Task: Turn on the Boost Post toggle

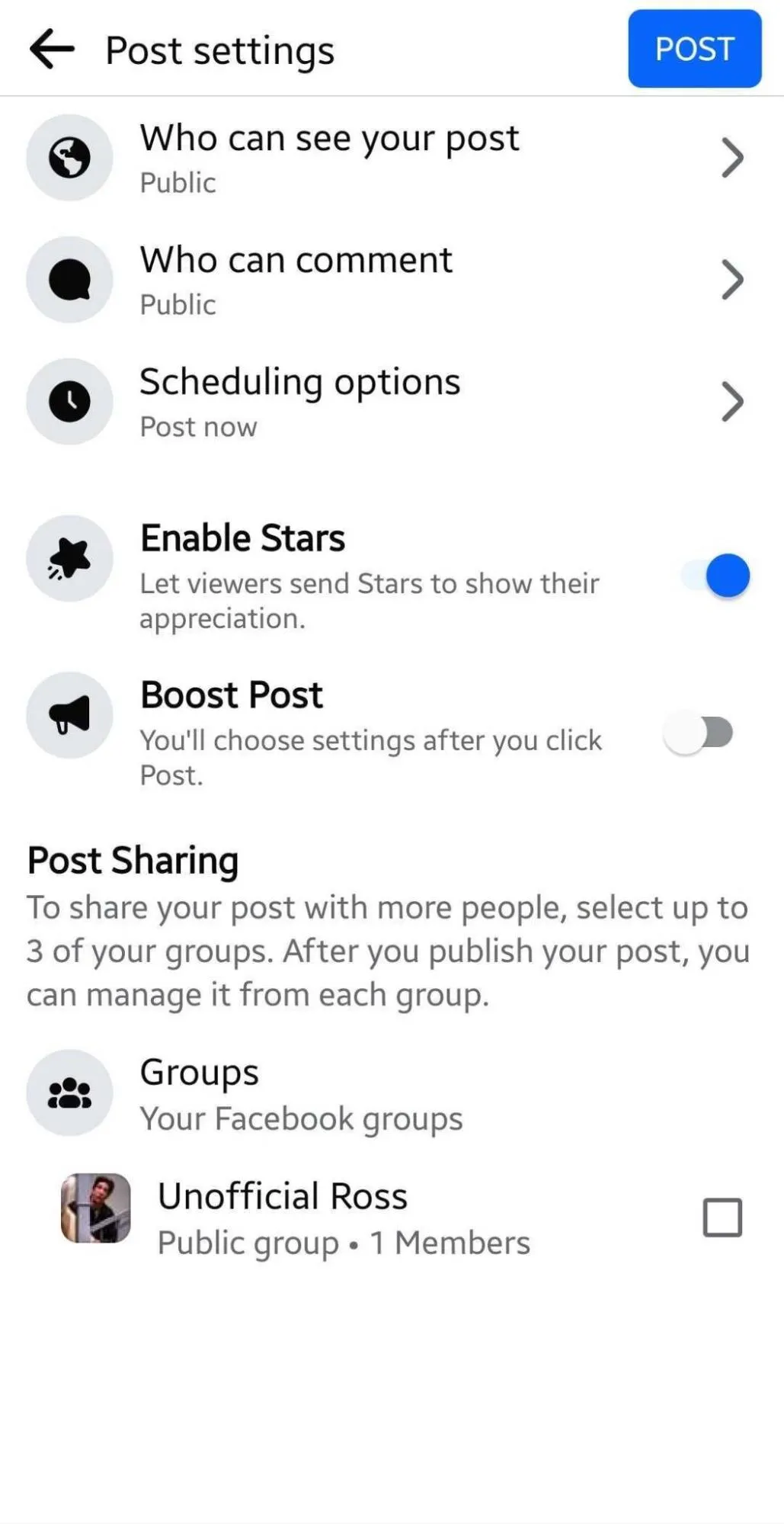Action: click(x=698, y=733)
